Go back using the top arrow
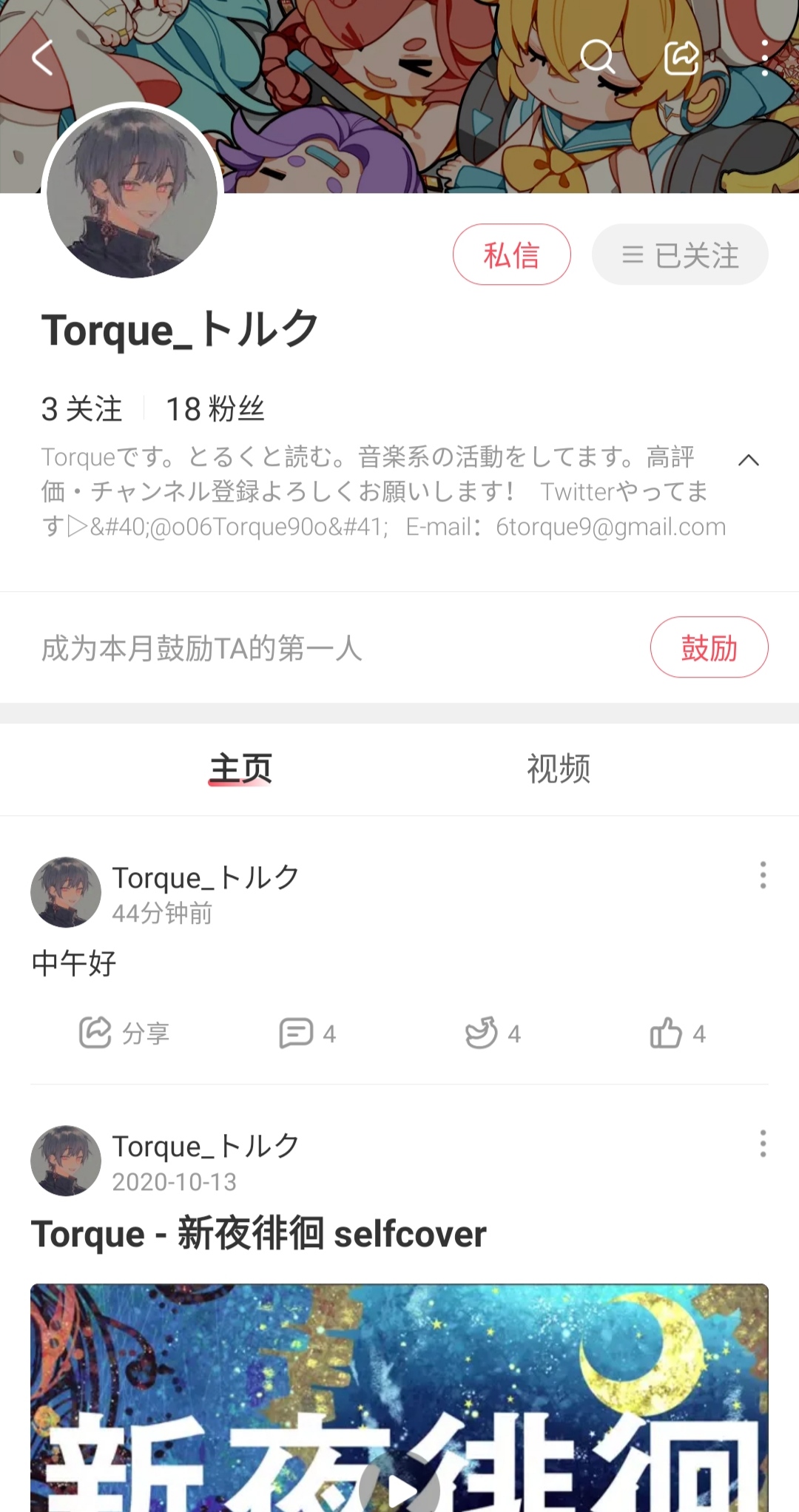 (43, 58)
